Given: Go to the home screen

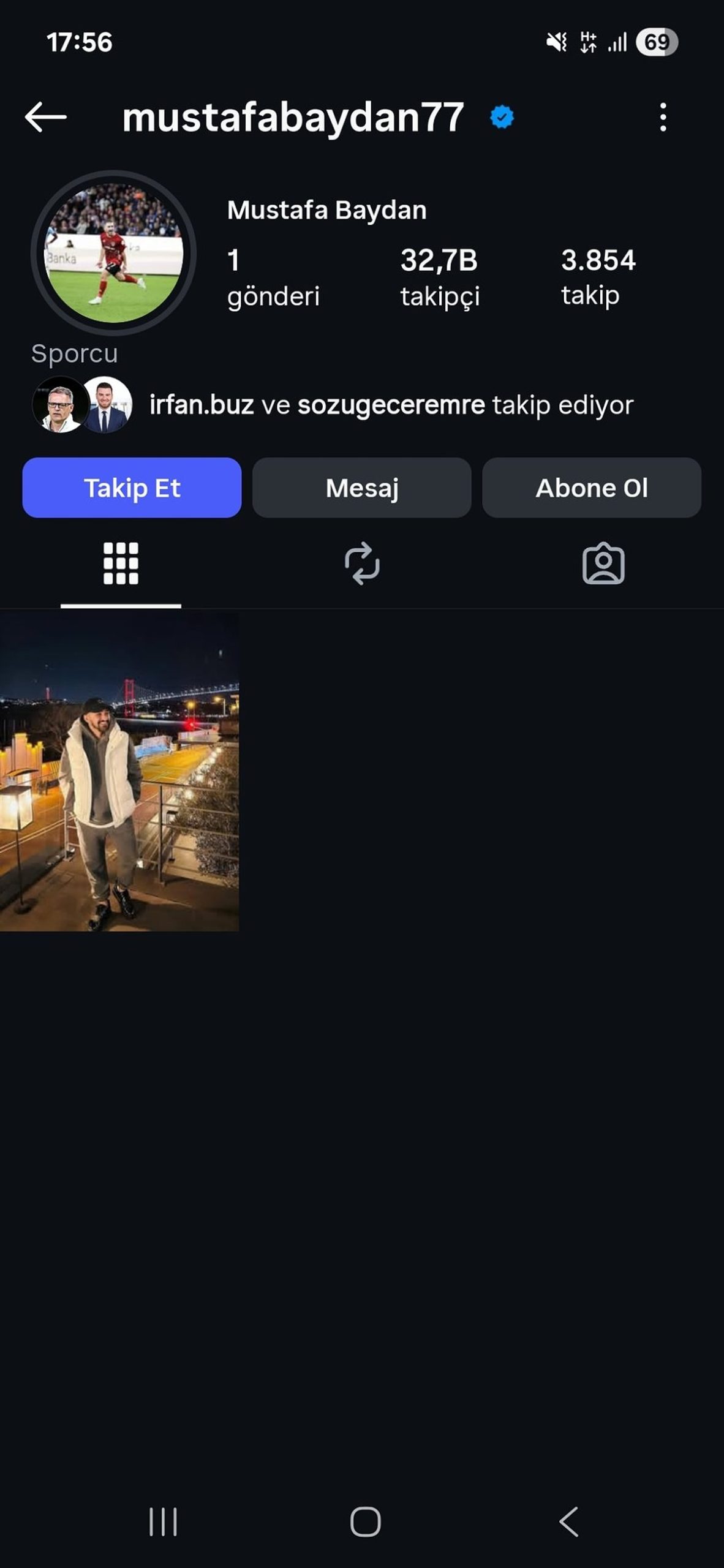Looking at the screenshot, I should 365,1522.
